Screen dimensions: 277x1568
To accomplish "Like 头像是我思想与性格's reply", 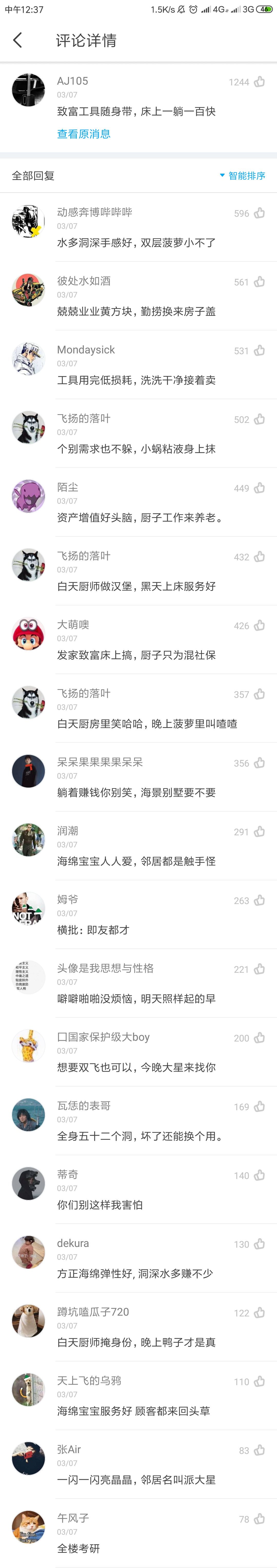I will (x=259, y=969).
